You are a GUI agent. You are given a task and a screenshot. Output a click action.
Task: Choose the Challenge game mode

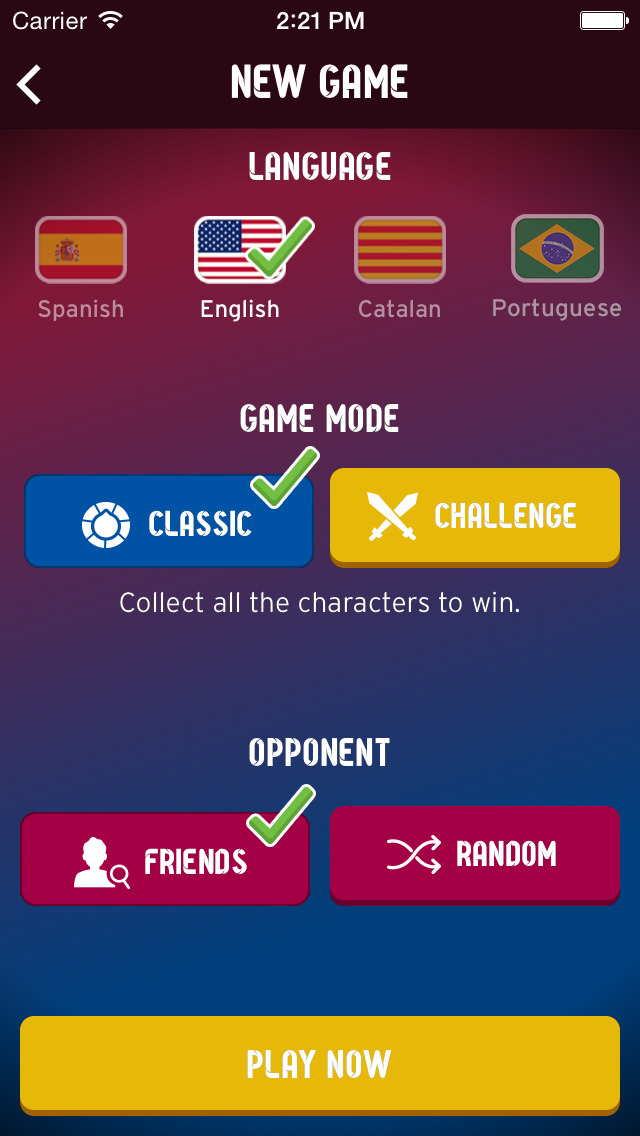click(475, 517)
